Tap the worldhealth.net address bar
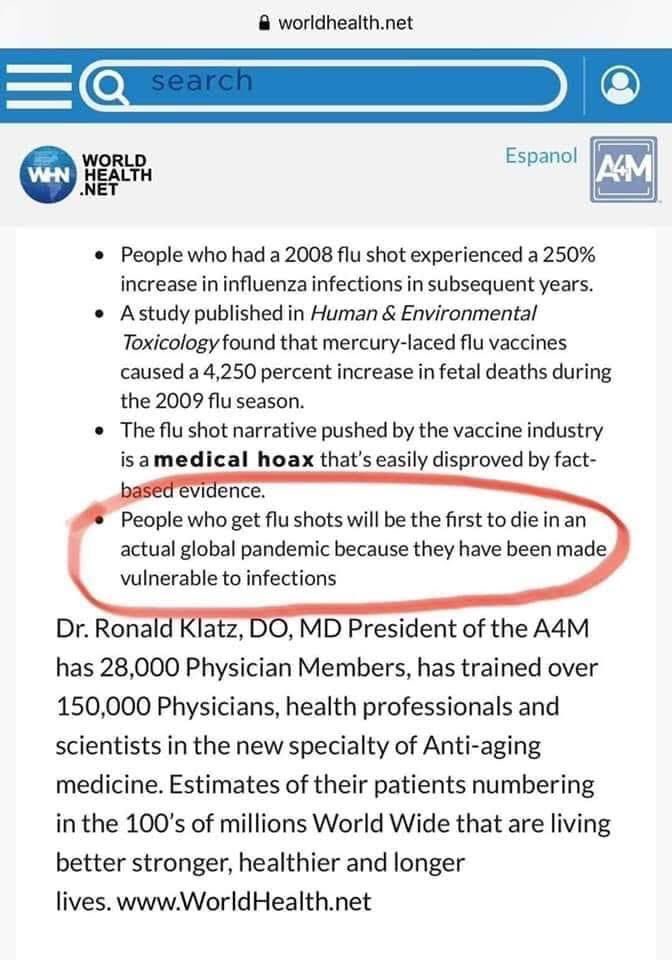This screenshot has width=672, height=960. [335, 21]
